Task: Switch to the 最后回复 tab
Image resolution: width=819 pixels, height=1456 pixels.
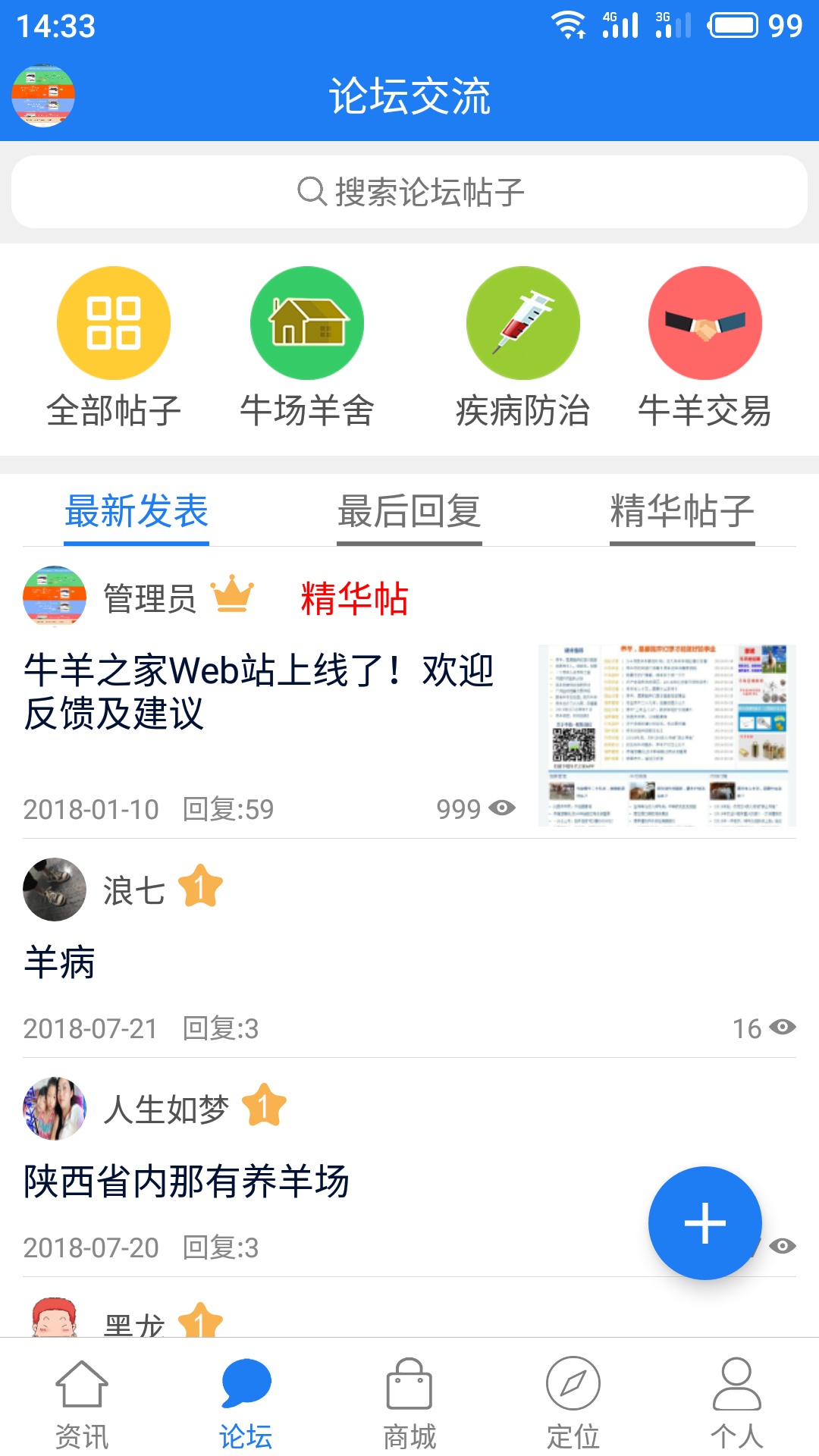Action: [409, 511]
